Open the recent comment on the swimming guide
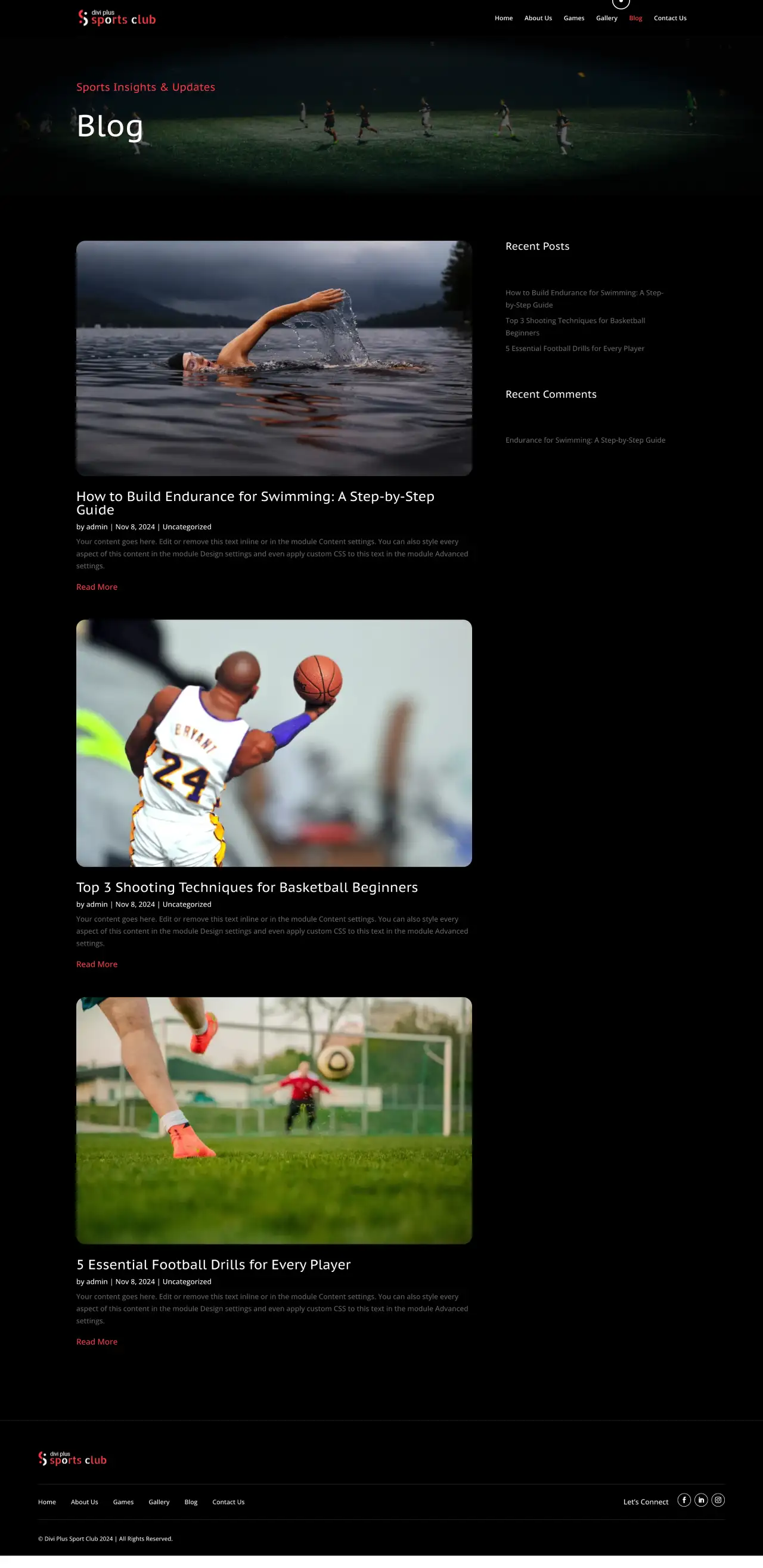 585,440
